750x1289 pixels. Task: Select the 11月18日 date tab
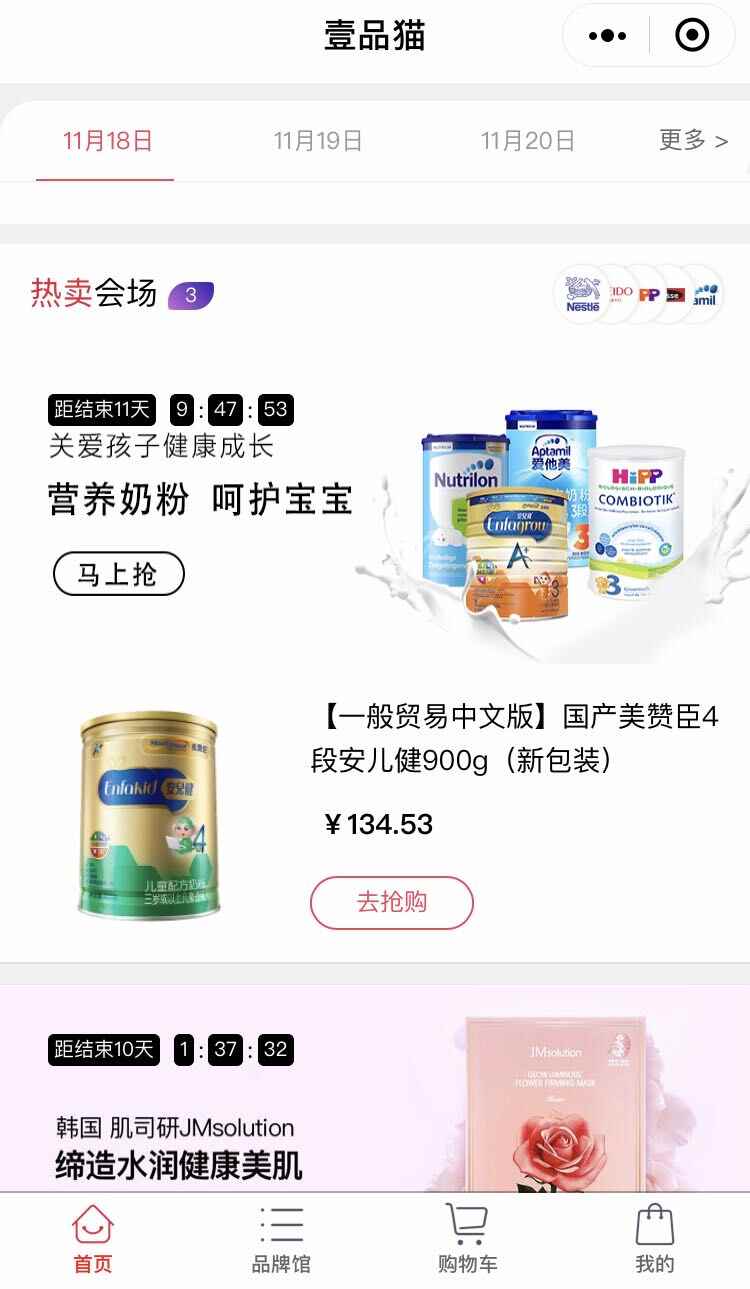click(107, 141)
